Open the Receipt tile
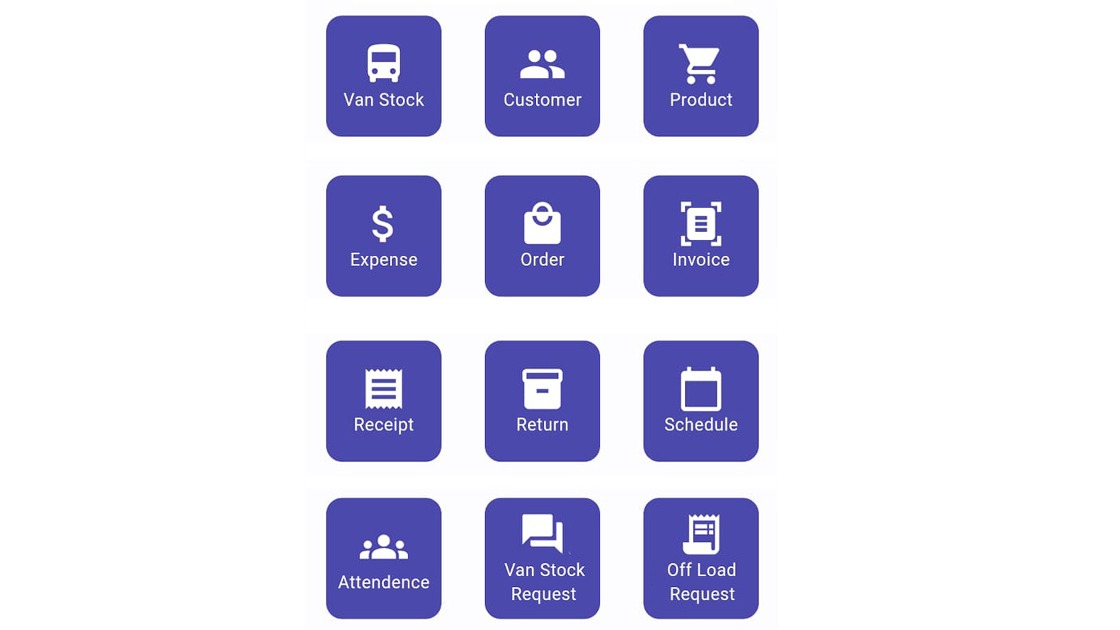The height and width of the screenshot is (630, 1120). coord(383,401)
